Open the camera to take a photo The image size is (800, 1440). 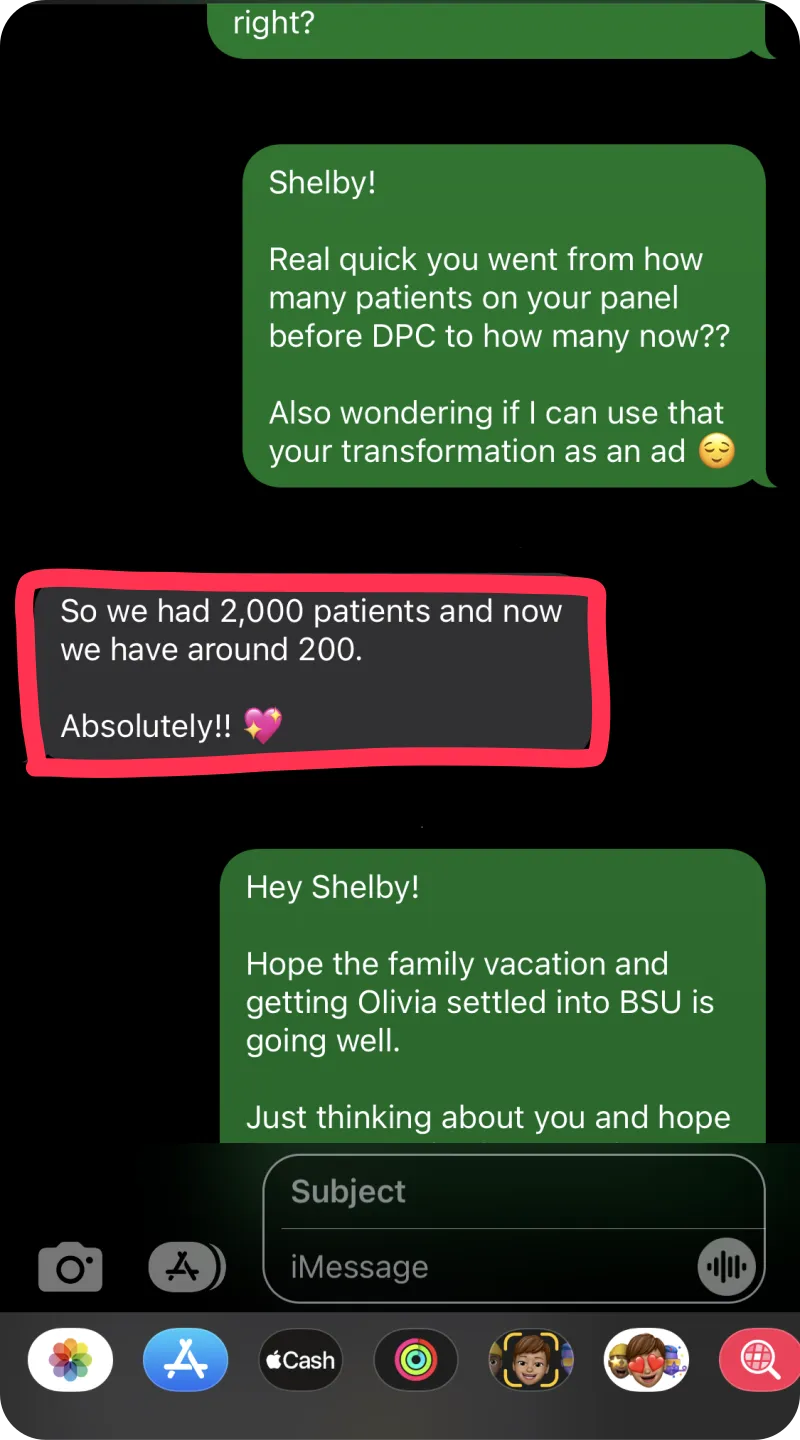point(70,1268)
